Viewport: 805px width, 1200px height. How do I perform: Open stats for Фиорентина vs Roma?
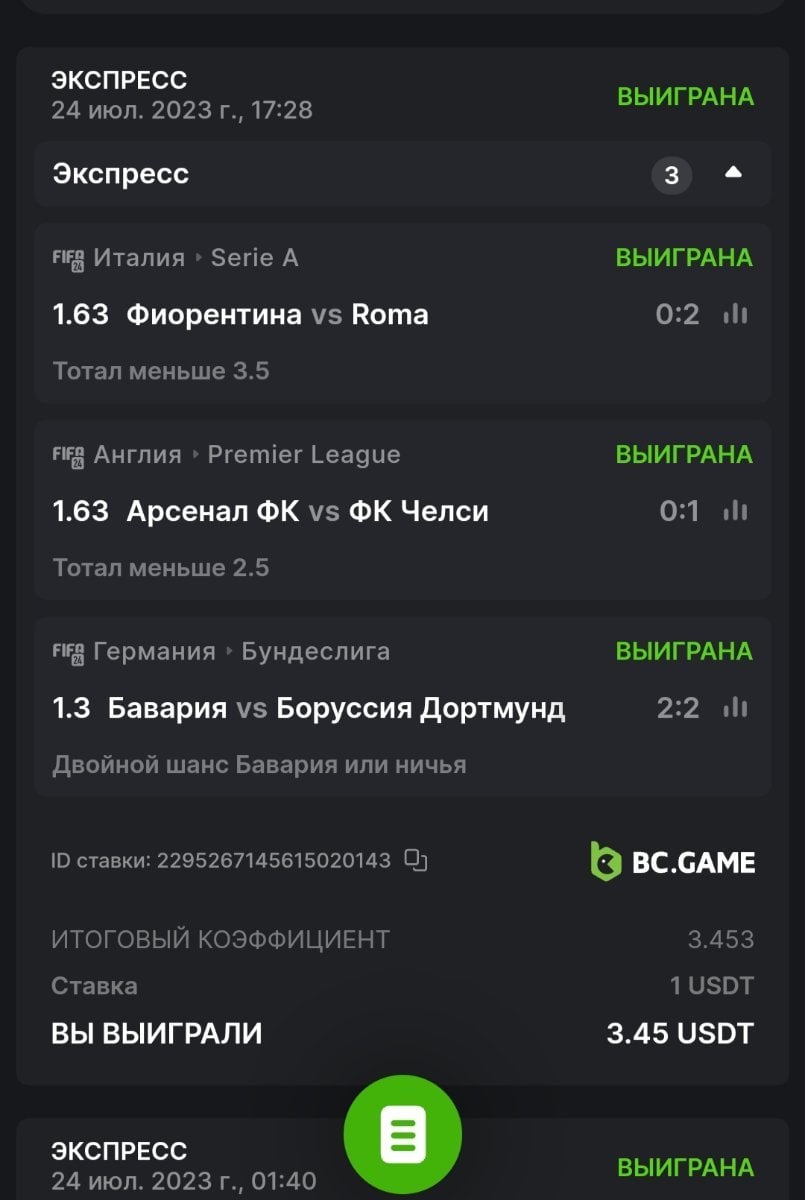pyautogui.click(x=735, y=315)
